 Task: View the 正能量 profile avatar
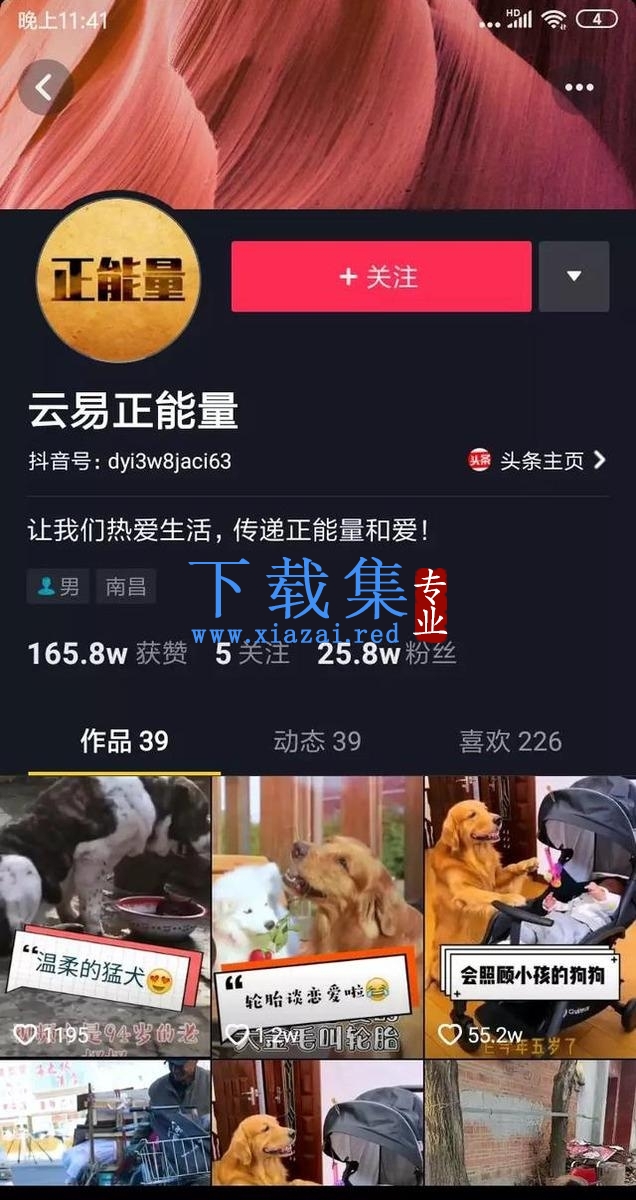click(x=118, y=279)
